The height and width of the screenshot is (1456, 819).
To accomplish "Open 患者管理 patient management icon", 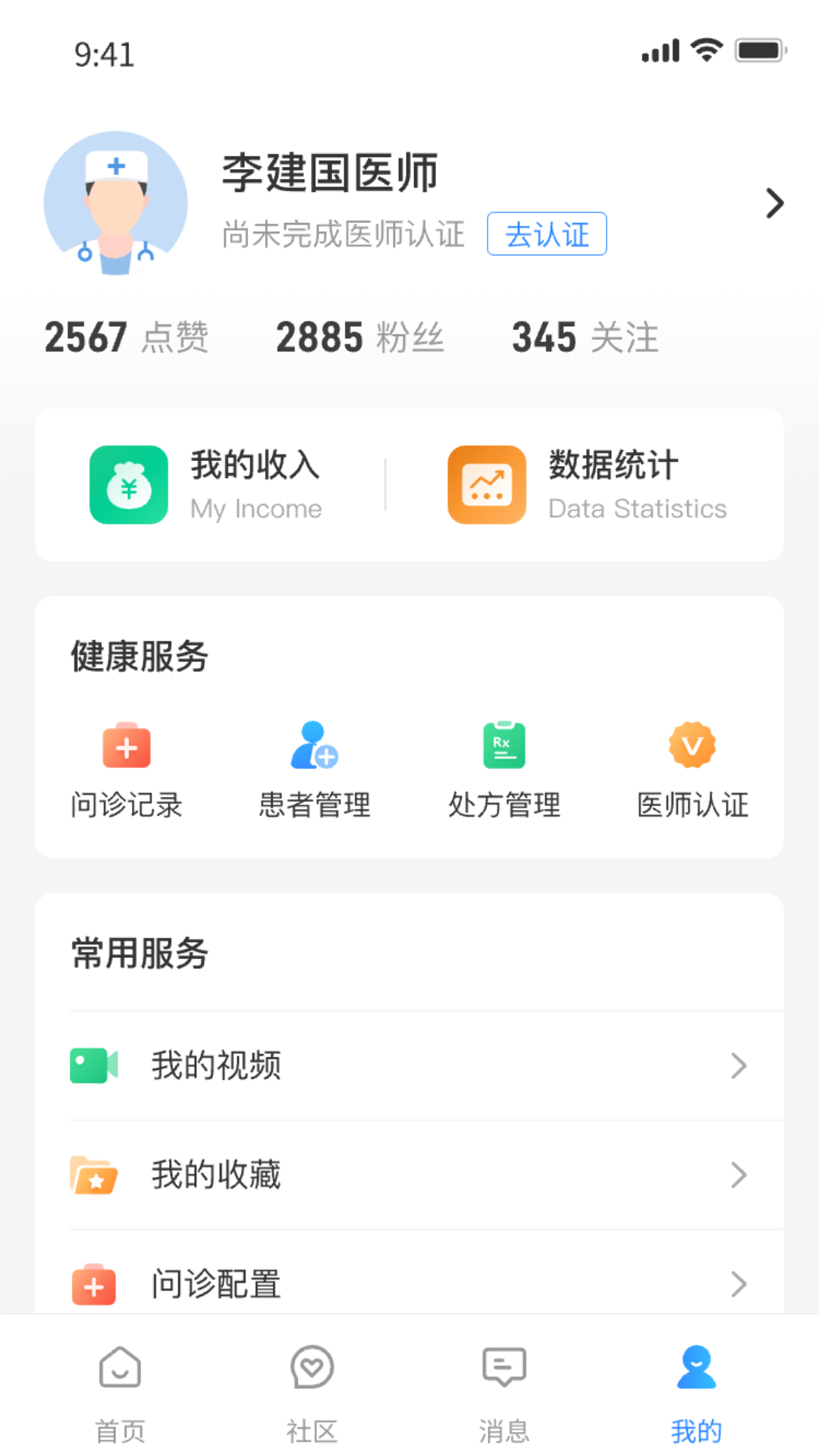I will 314,747.
